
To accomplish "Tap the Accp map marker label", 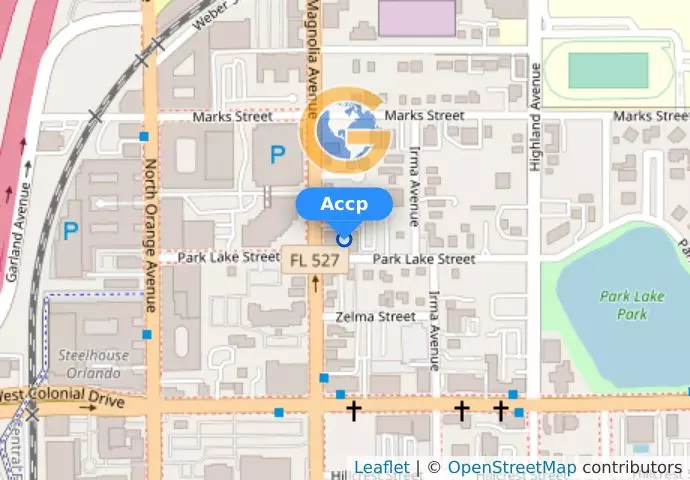I will tap(344, 204).
